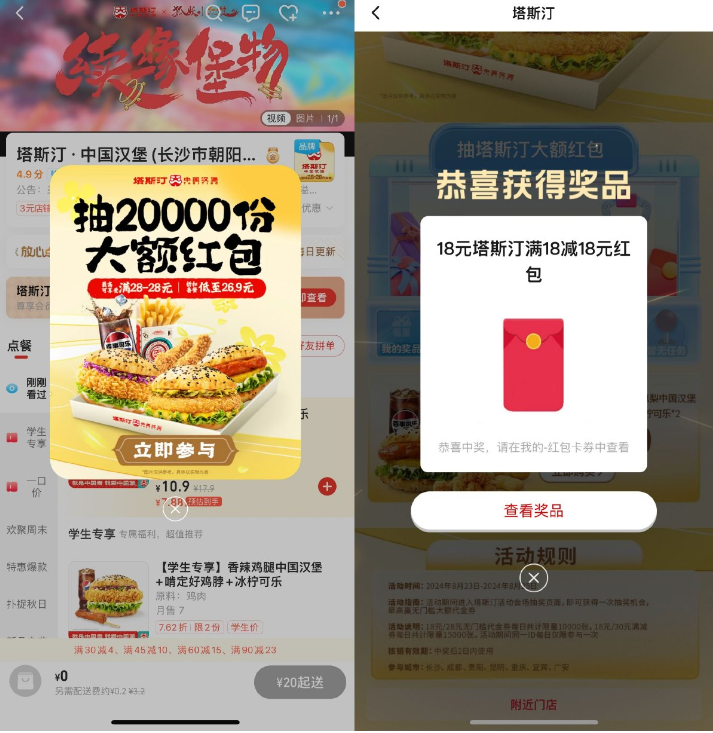Open 附近门店 at the bottom
Image resolution: width=713 pixels, height=733 pixels.
[x=533, y=704]
